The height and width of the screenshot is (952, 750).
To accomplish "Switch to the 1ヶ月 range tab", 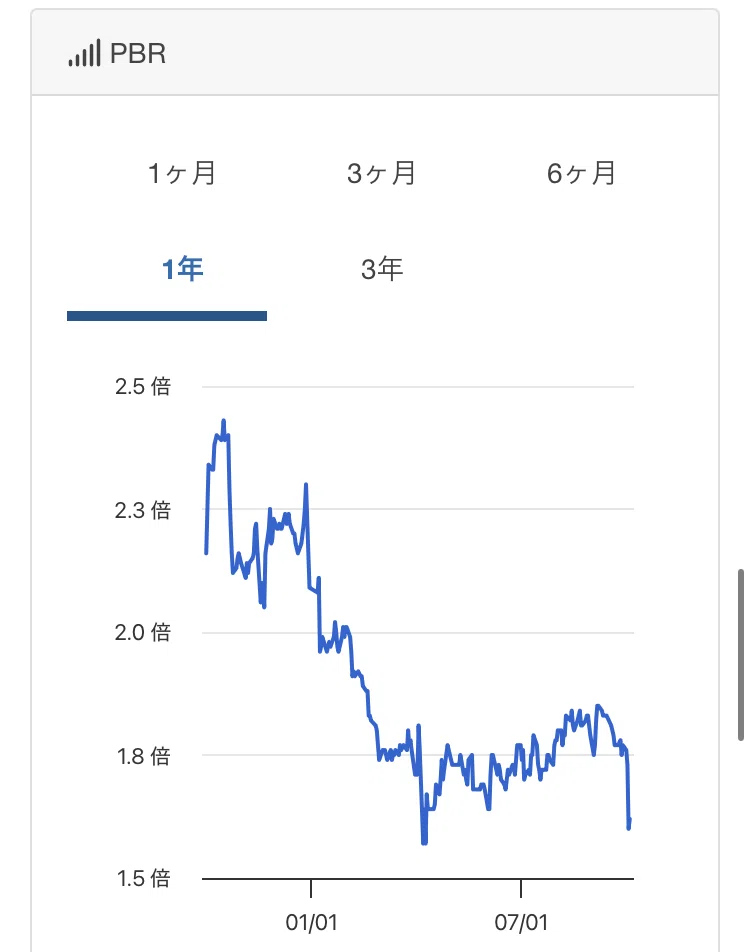I will tap(182, 174).
